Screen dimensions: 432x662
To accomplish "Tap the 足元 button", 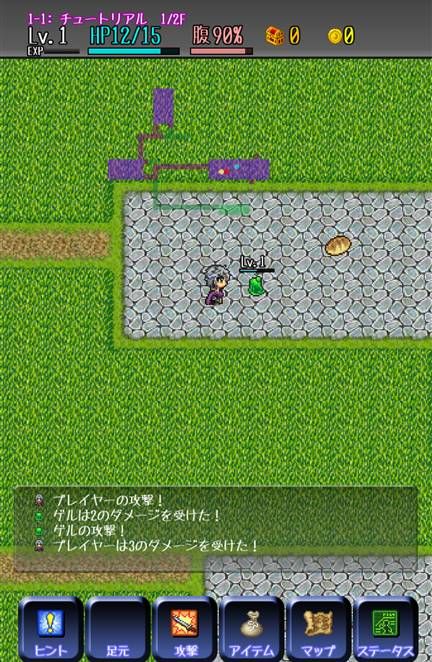I will (117, 629).
